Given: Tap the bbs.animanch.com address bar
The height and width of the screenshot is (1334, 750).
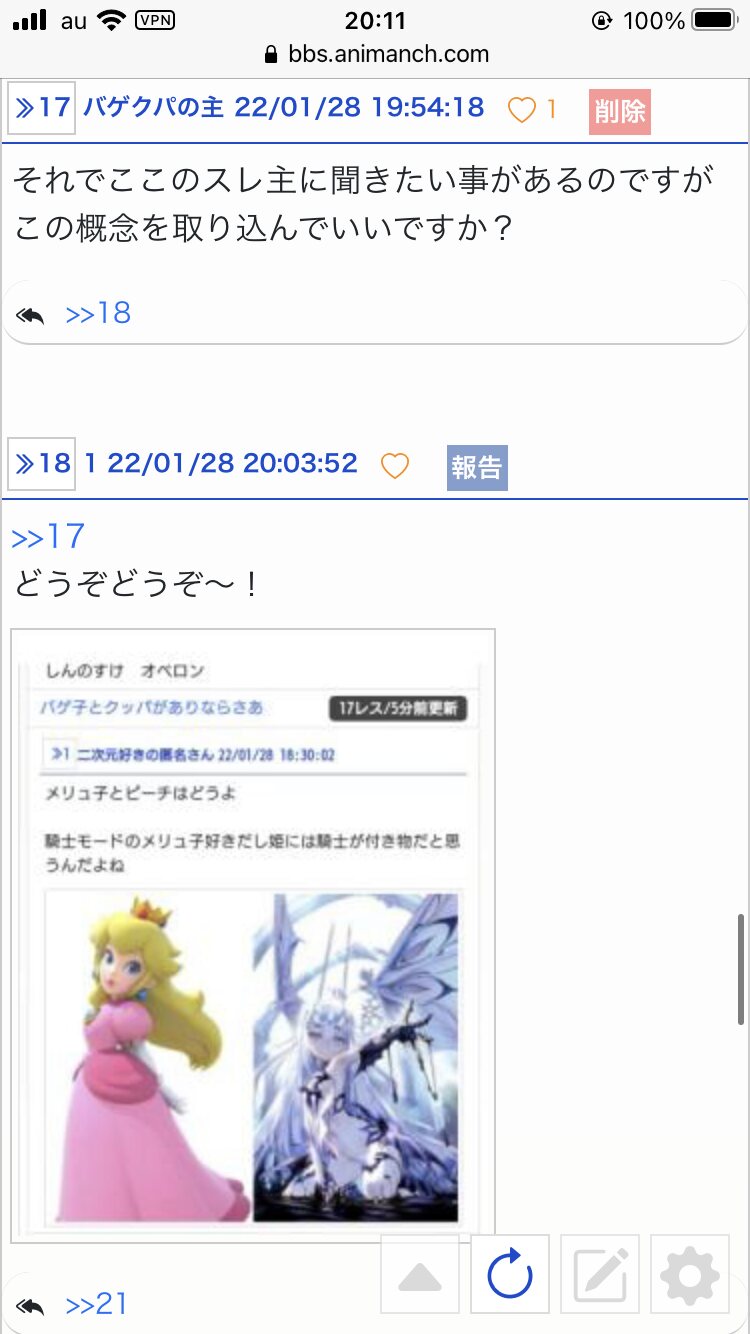Looking at the screenshot, I should pyautogui.click(x=376, y=54).
